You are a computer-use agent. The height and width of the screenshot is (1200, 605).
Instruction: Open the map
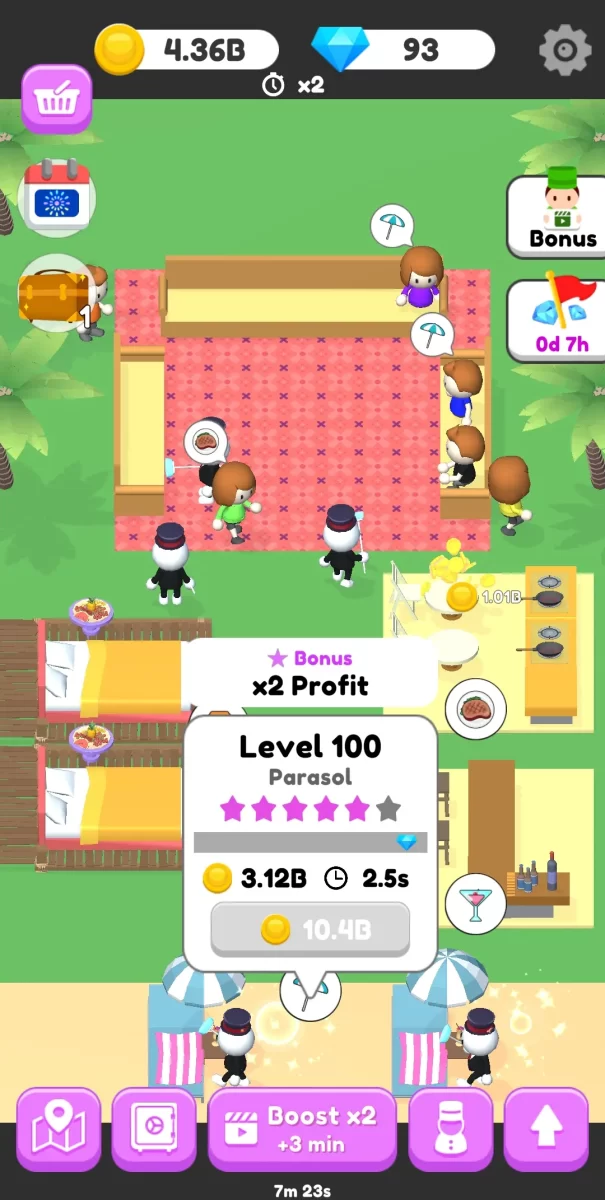(58, 1130)
